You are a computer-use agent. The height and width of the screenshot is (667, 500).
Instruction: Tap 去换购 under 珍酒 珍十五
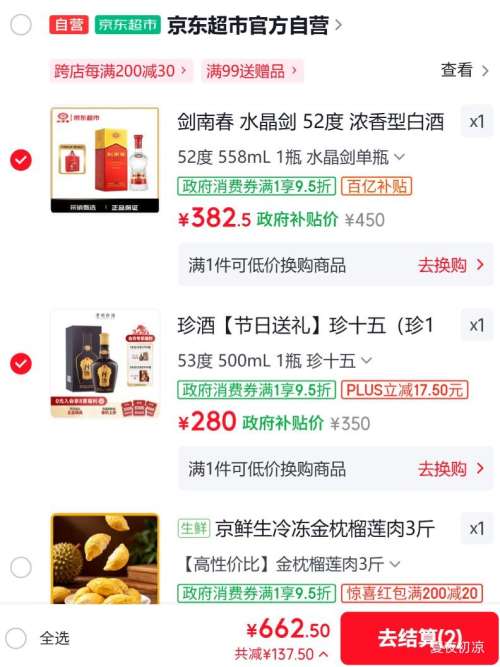tap(451, 469)
